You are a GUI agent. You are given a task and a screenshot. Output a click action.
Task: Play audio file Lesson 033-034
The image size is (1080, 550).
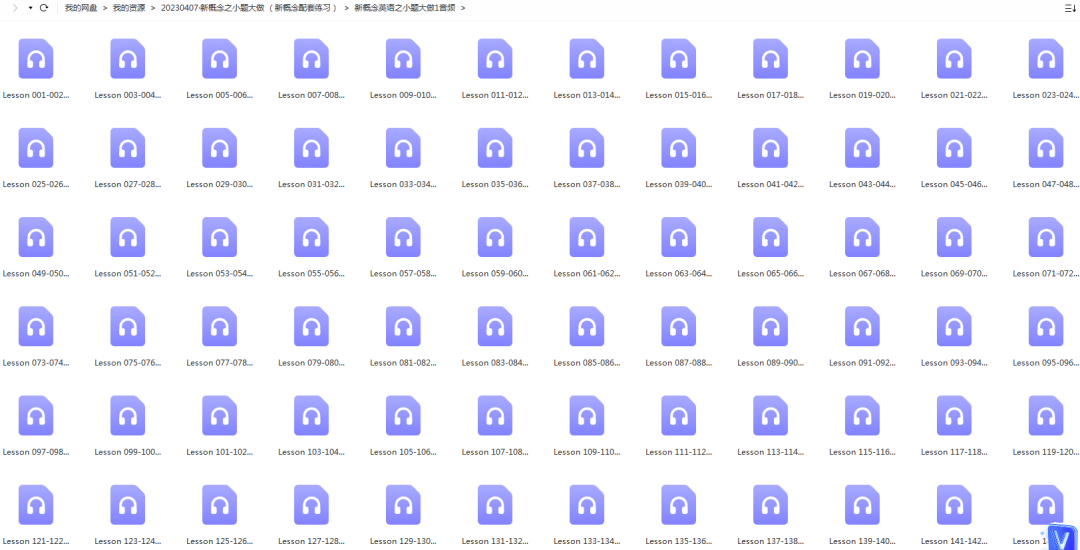(403, 148)
